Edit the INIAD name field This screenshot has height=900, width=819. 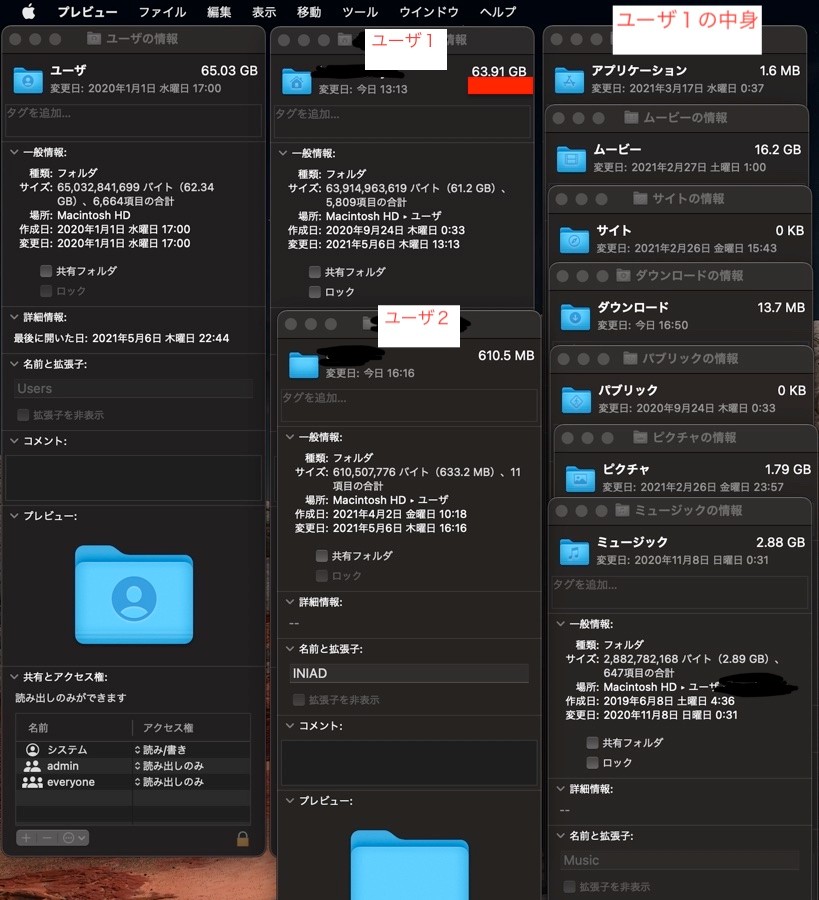point(408,674)
